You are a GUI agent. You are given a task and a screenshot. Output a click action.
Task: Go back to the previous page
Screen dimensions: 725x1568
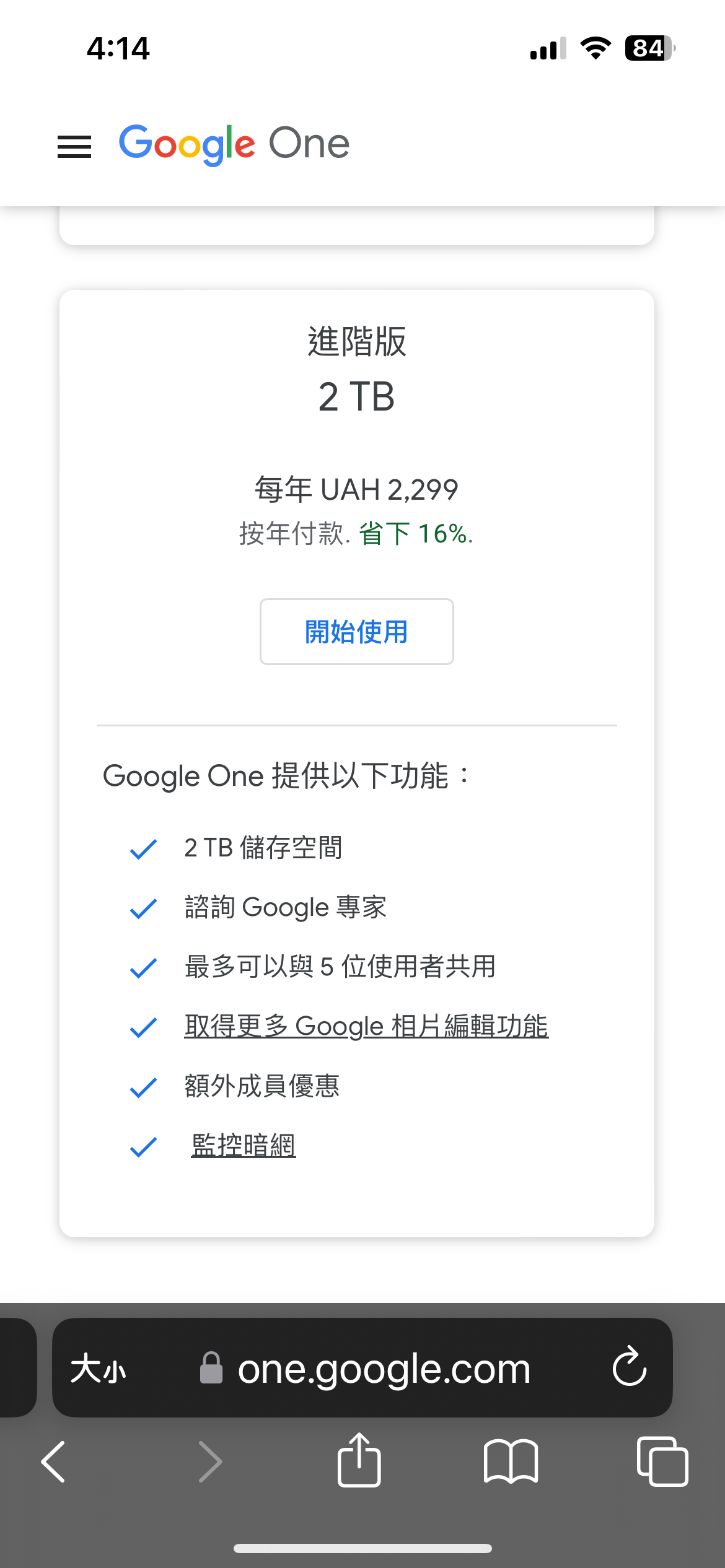53,1461
